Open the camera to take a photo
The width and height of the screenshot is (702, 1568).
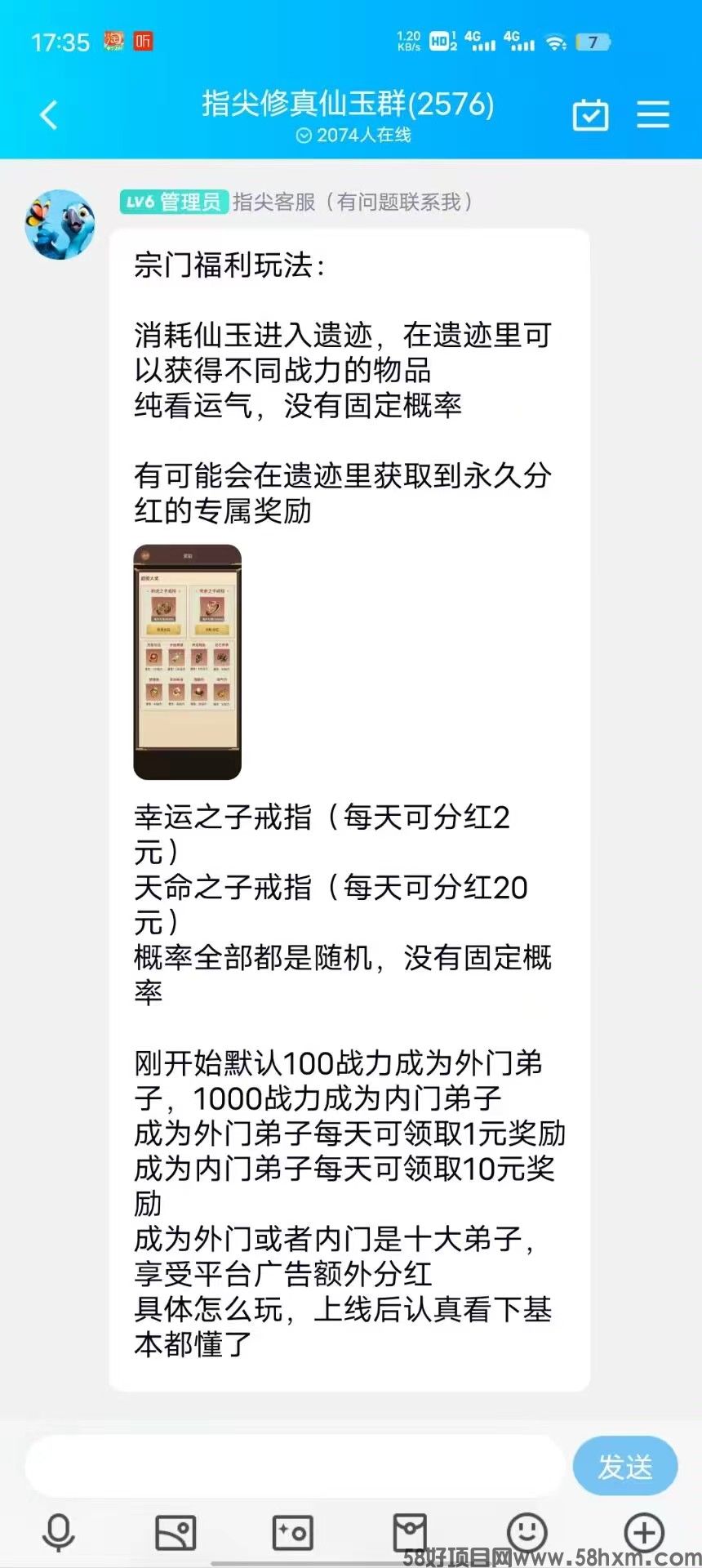(292, 1532)
